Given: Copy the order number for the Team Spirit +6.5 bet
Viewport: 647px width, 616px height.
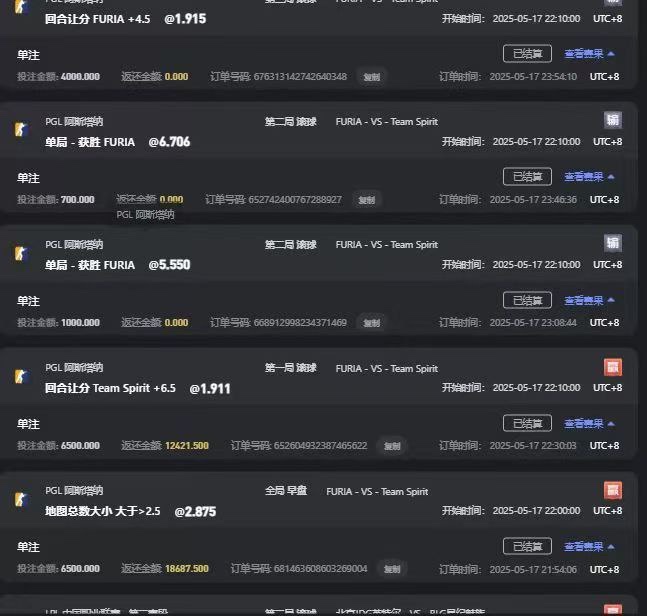Looking at the screenshot, I should pos(392,446).
